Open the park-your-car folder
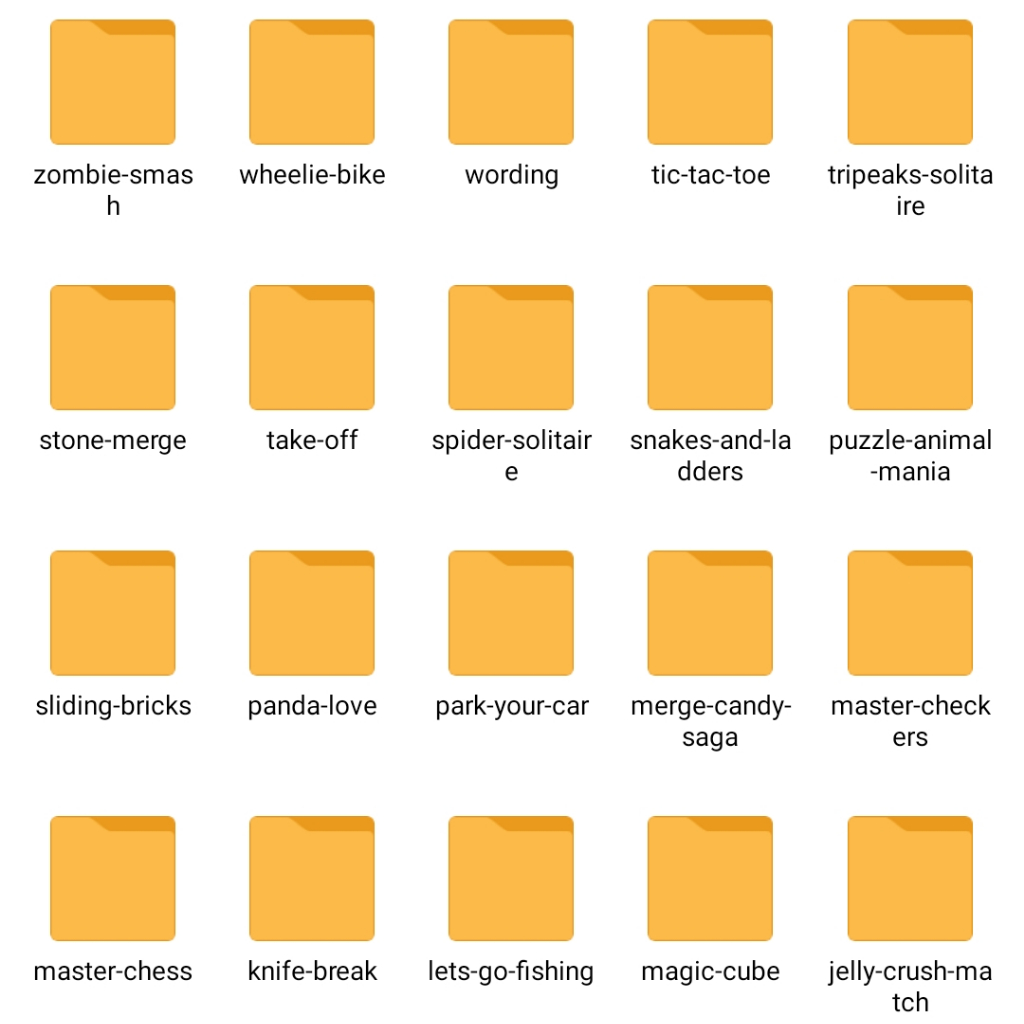This screenshot has width=1024, height=1024. tap(511, 613)
